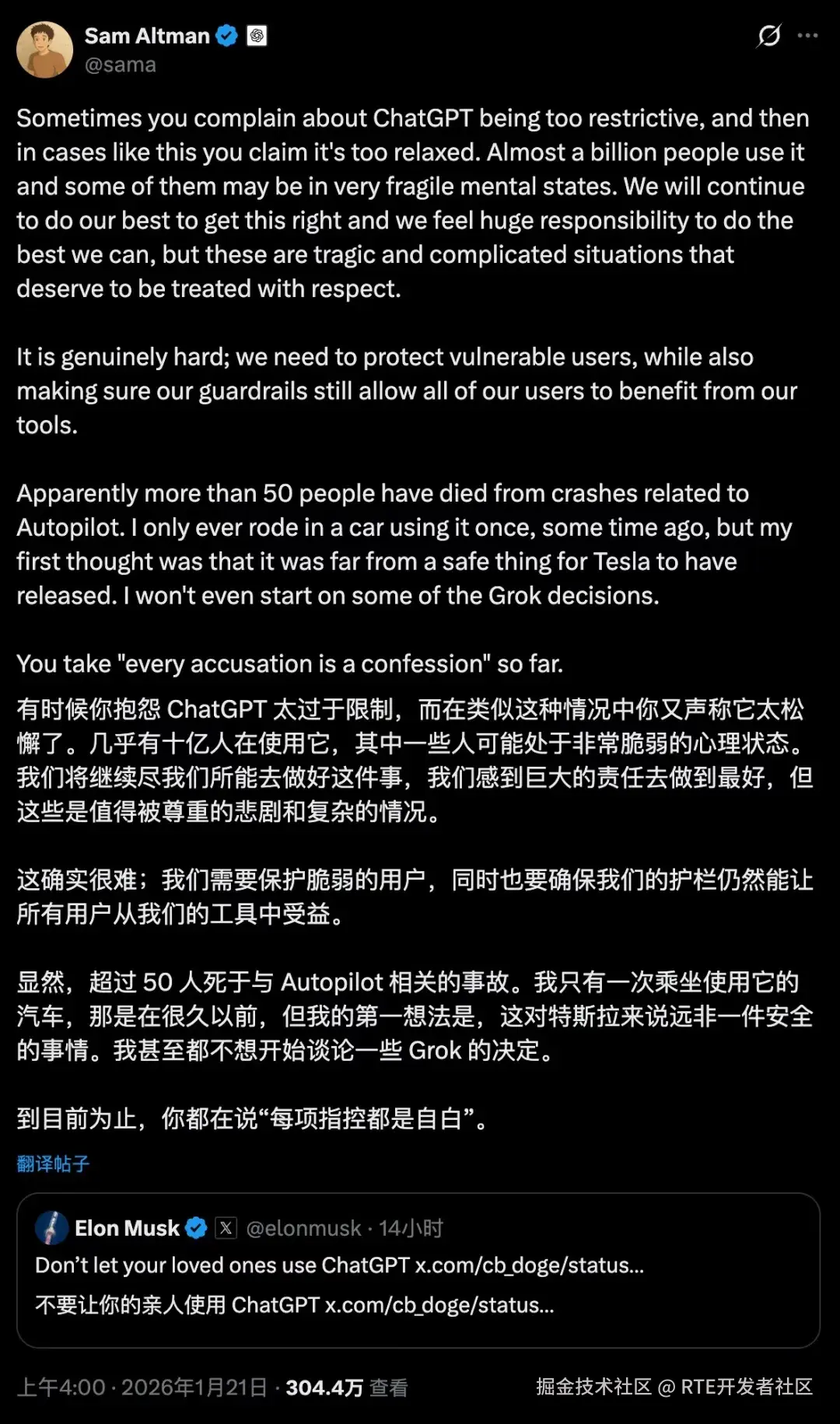Screen dimensions: 840x1424
Task: Tap the Grok explain icon
Action: [x=768, y=36]
